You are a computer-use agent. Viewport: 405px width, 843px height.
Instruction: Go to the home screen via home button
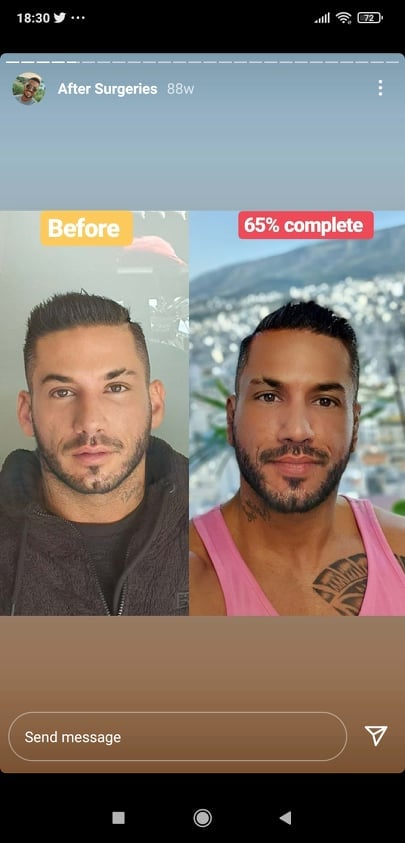(x=202, y=818)
